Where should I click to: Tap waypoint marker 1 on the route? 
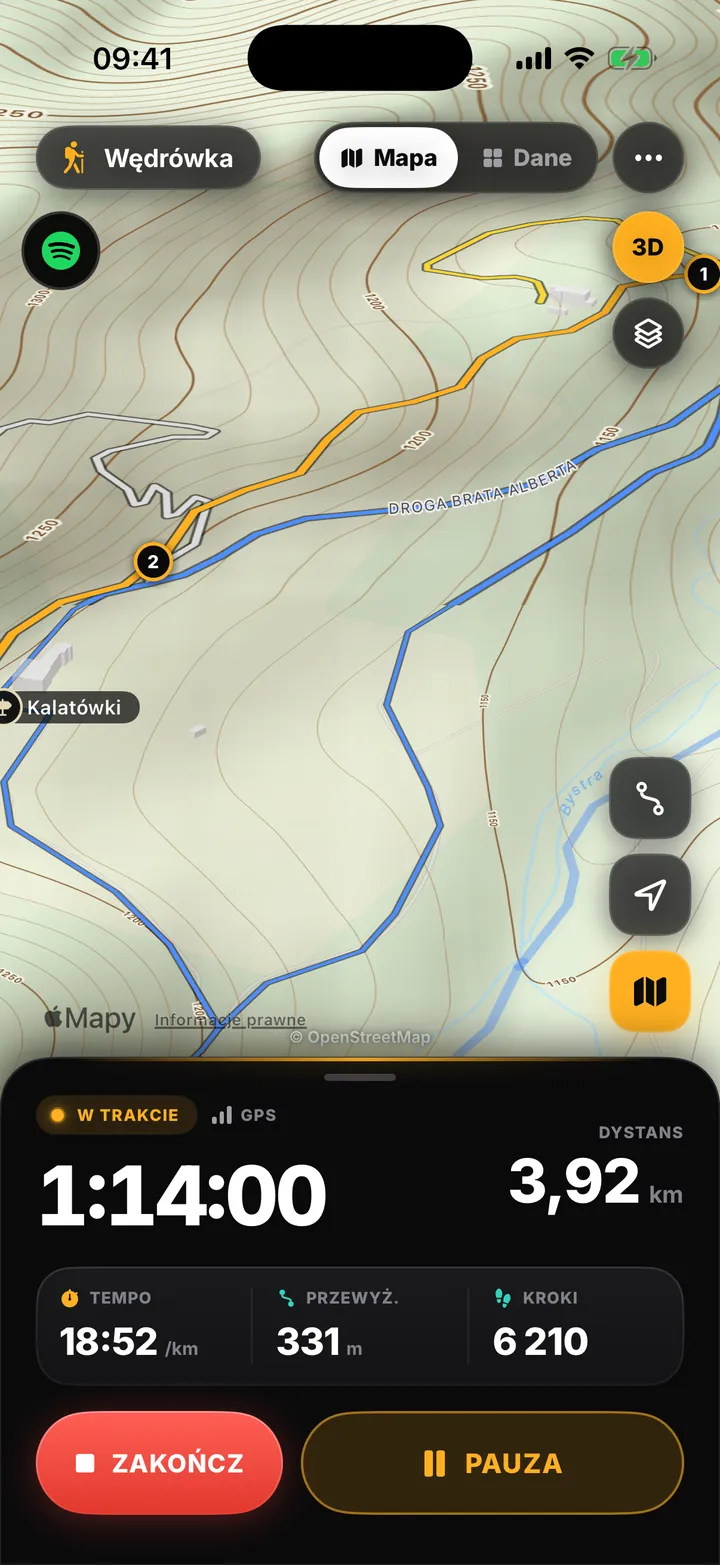pyautogui.click(x=703, y=273)
